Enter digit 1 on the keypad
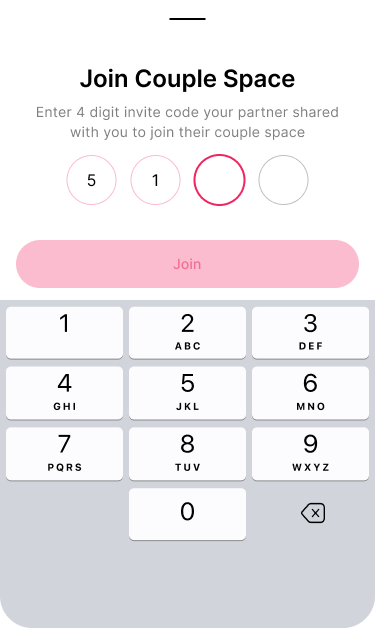The image size is (375, 628). click(65, 333)
